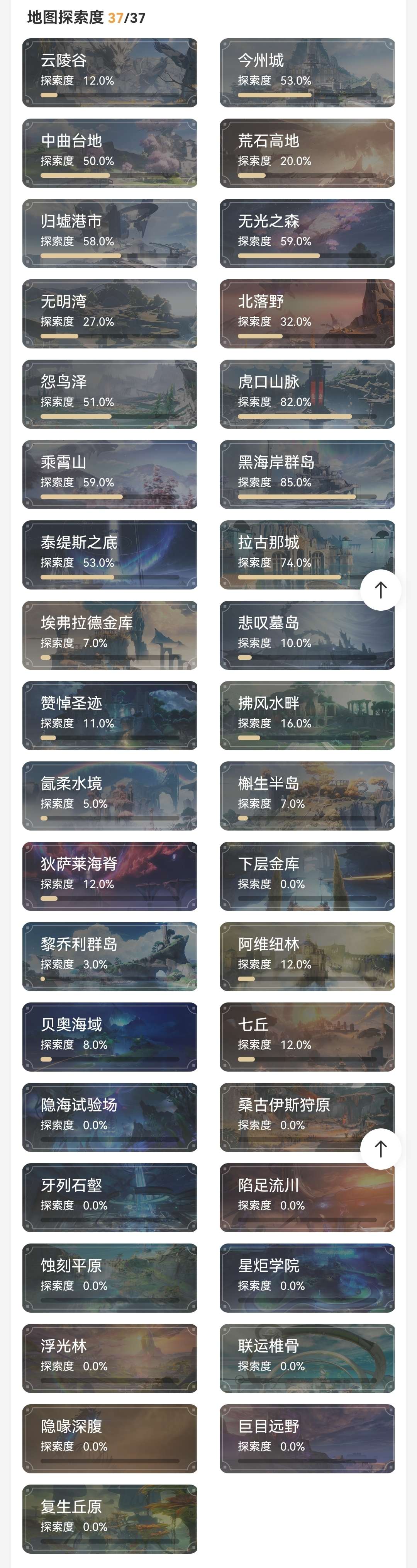Select the 狄萨莱海脊 area card
Image resolution: width=417 pixels, height=1568 pixels.
tap(110, 876)
